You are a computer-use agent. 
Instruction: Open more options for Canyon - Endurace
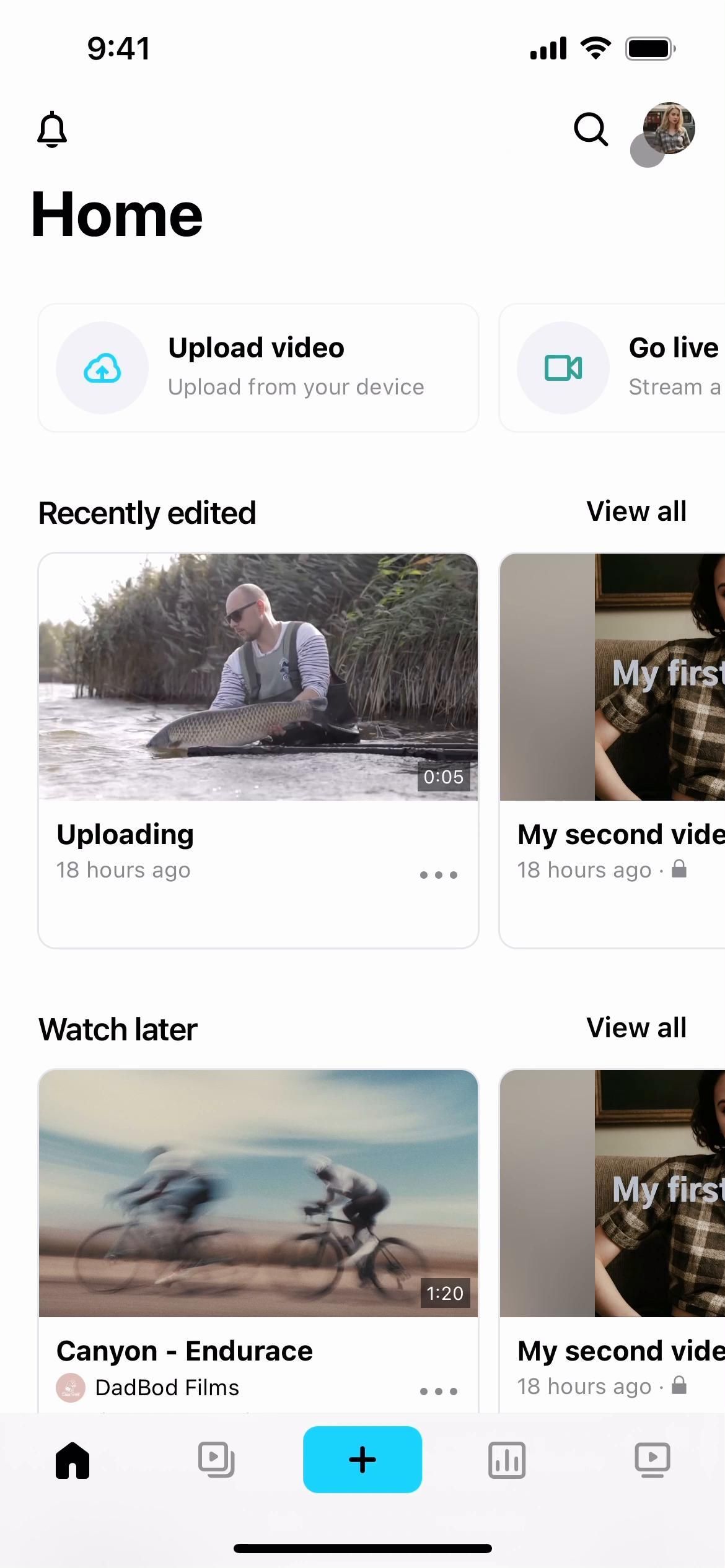point(438,1391)
